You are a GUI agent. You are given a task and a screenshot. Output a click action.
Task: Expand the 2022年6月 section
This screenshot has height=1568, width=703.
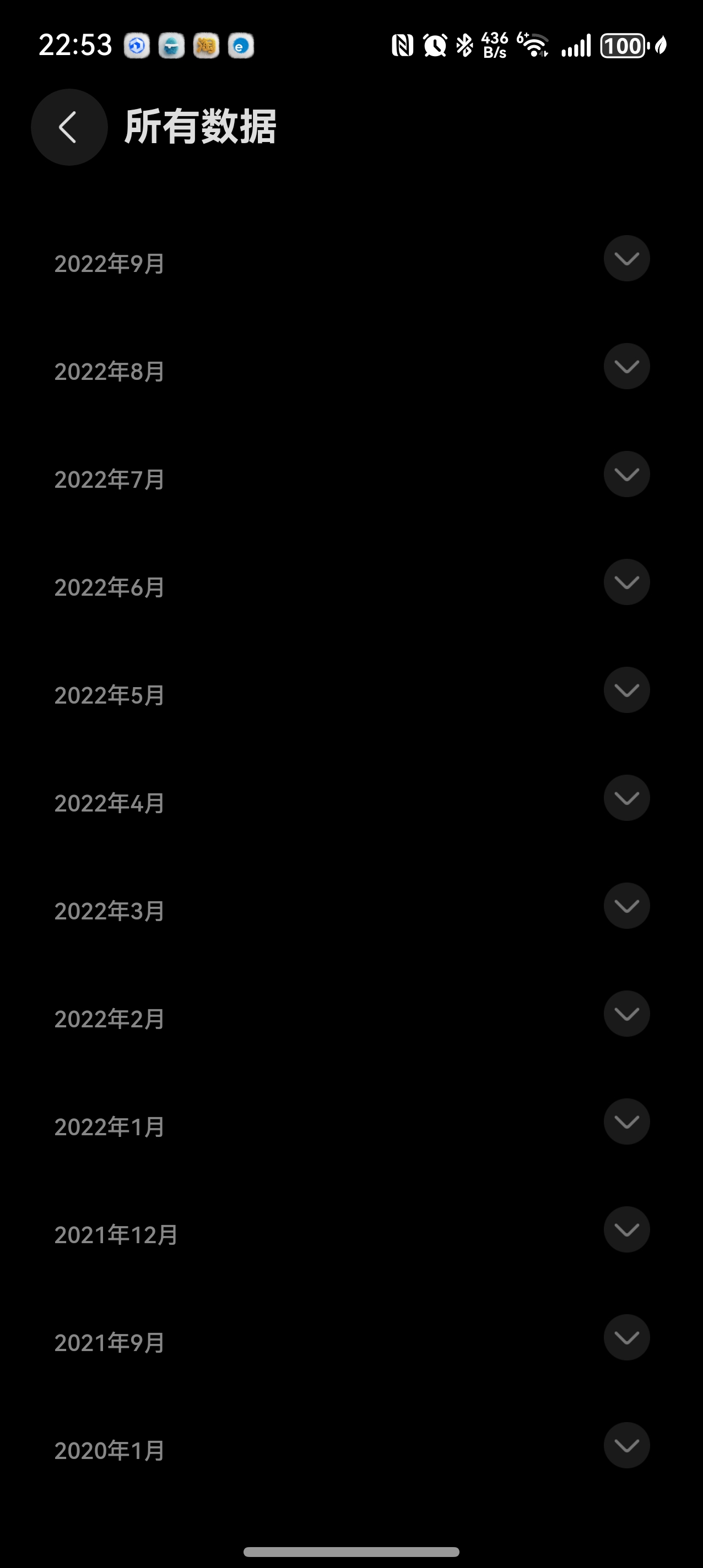click(x=626, y=582)
